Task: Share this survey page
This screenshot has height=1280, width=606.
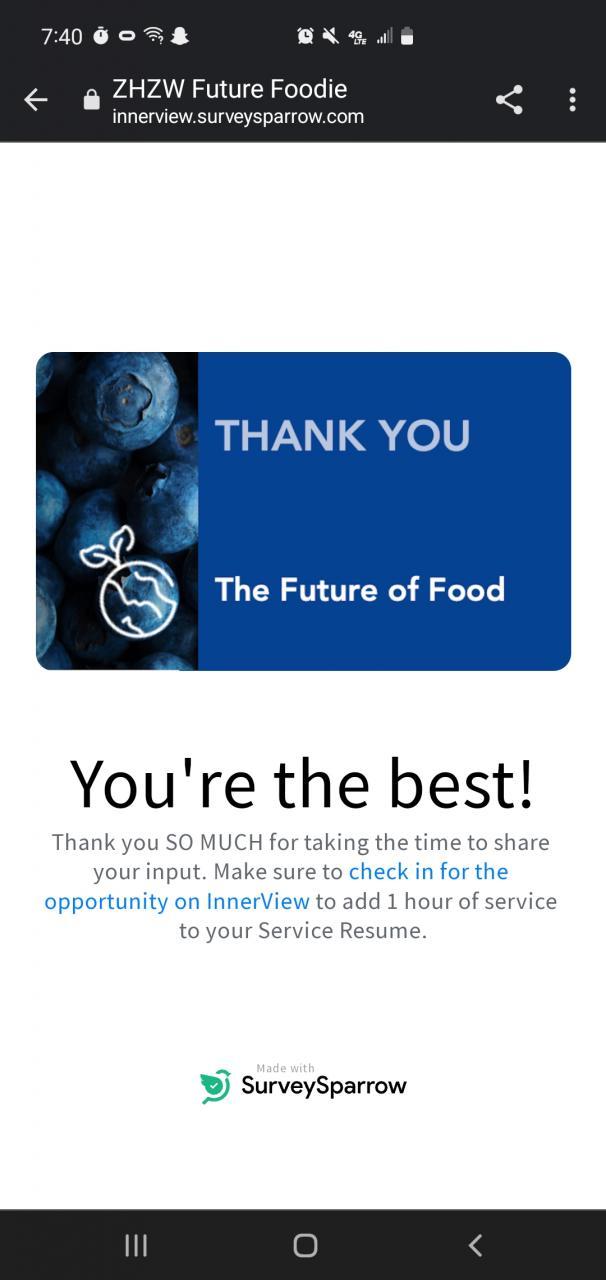Action: (509, 100)
